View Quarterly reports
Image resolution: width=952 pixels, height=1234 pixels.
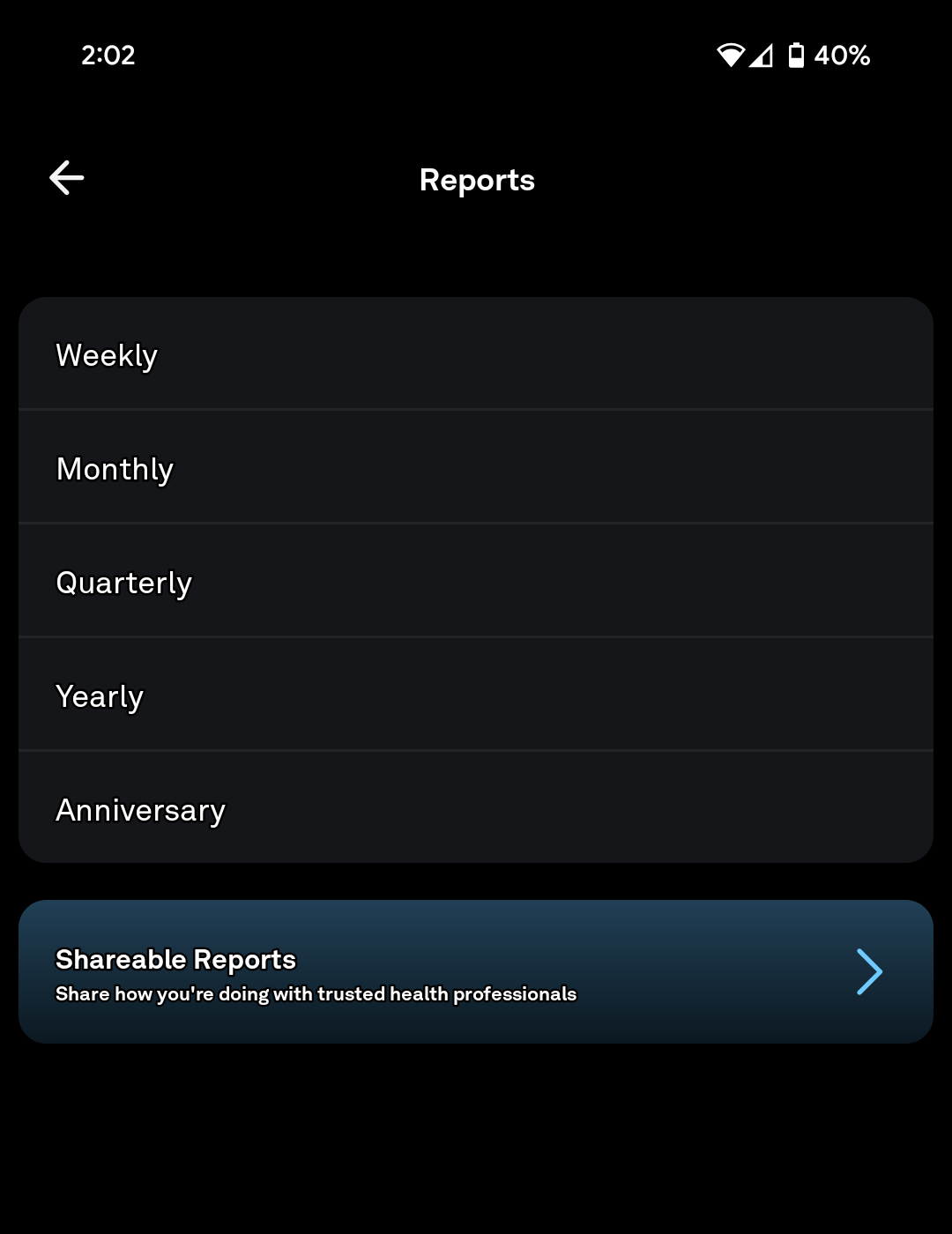tap(476, 582)
